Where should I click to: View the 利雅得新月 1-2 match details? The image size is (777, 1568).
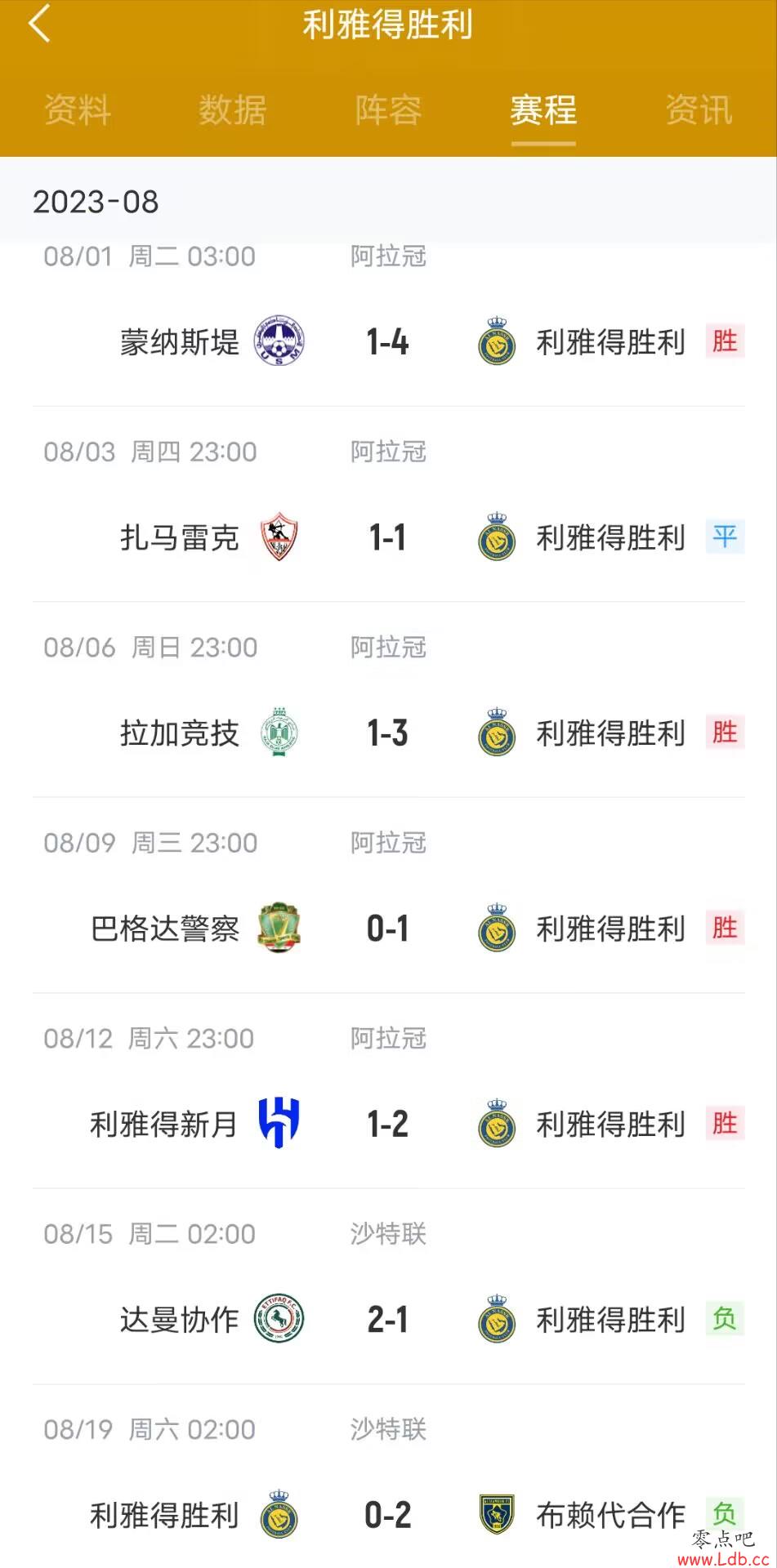[388, 1125]
